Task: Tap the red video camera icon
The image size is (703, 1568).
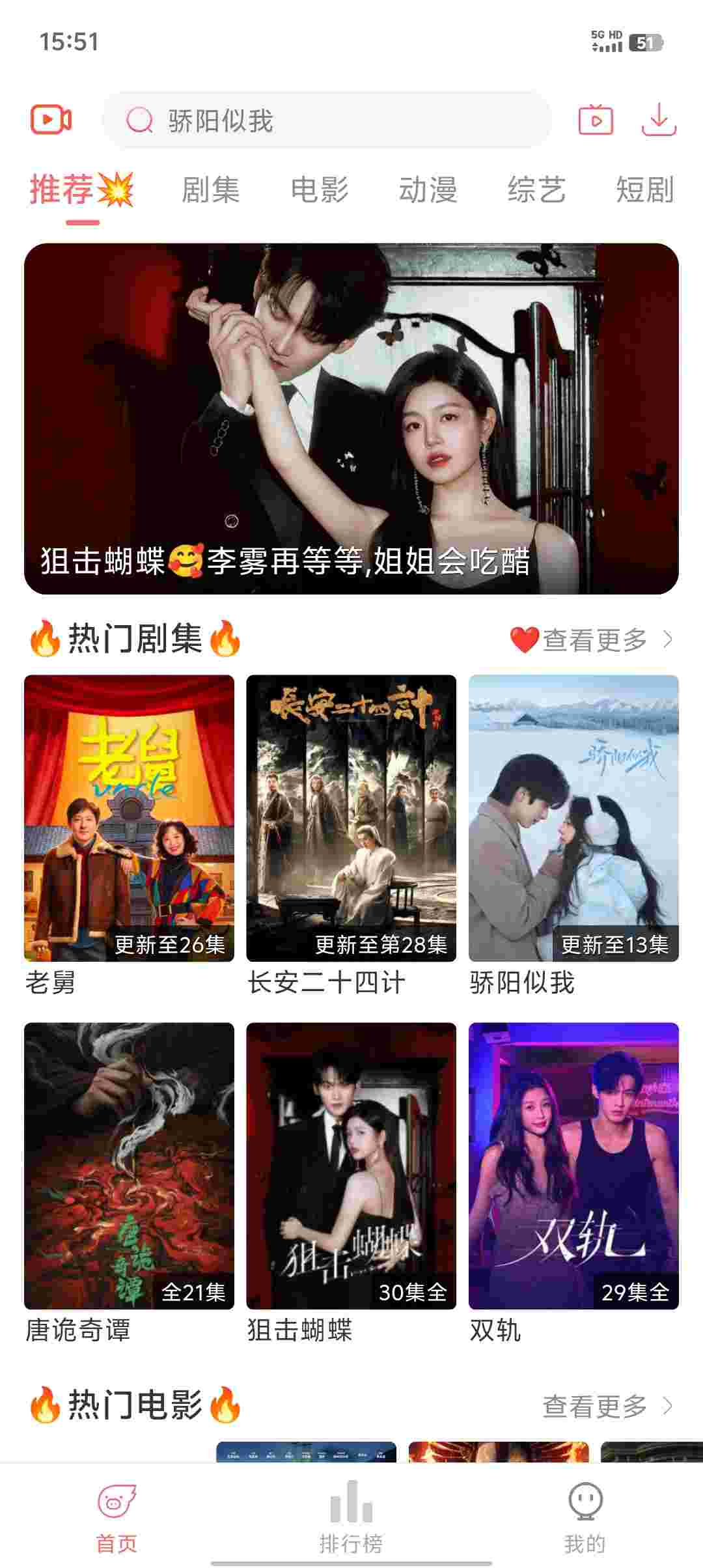Action: pos(51,120)
